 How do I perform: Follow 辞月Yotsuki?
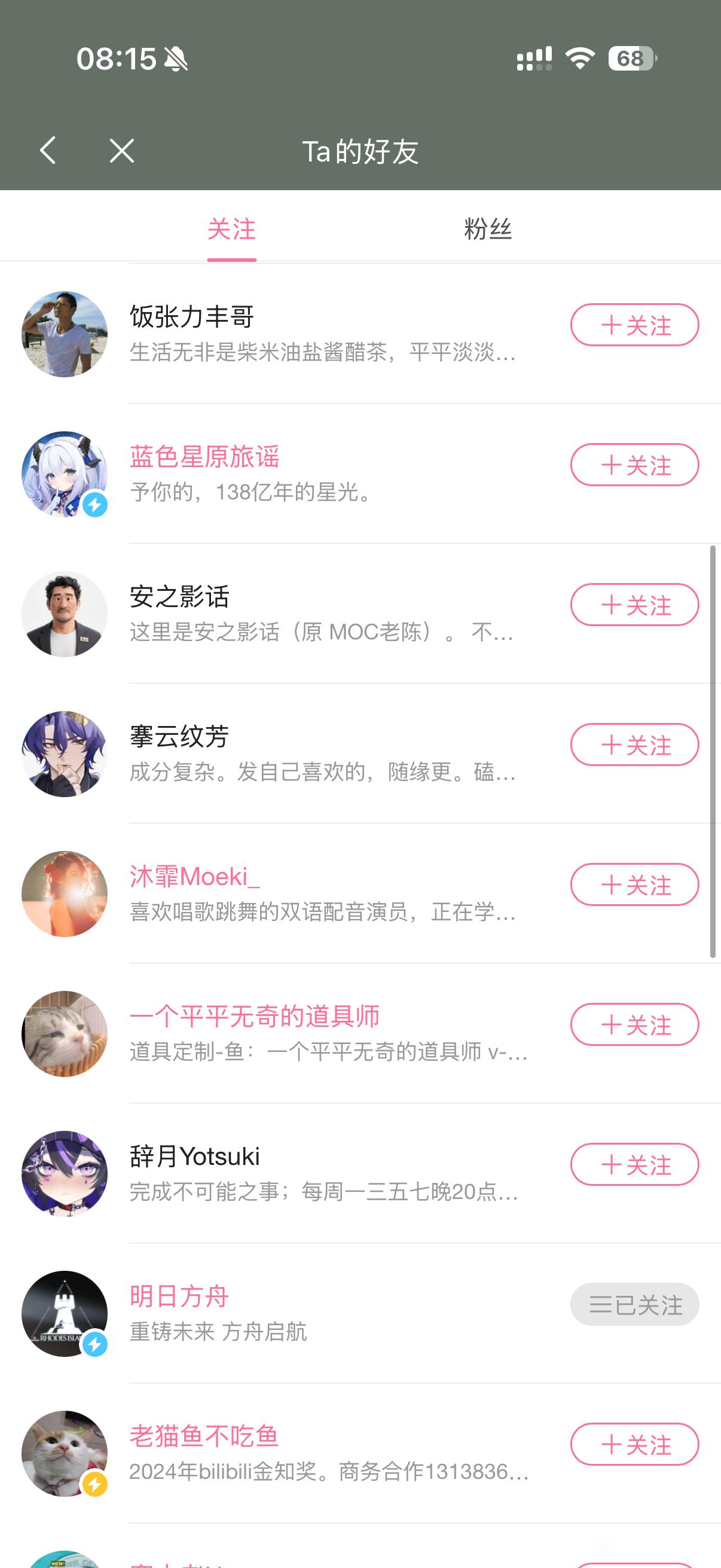[x=634, y=1165]
